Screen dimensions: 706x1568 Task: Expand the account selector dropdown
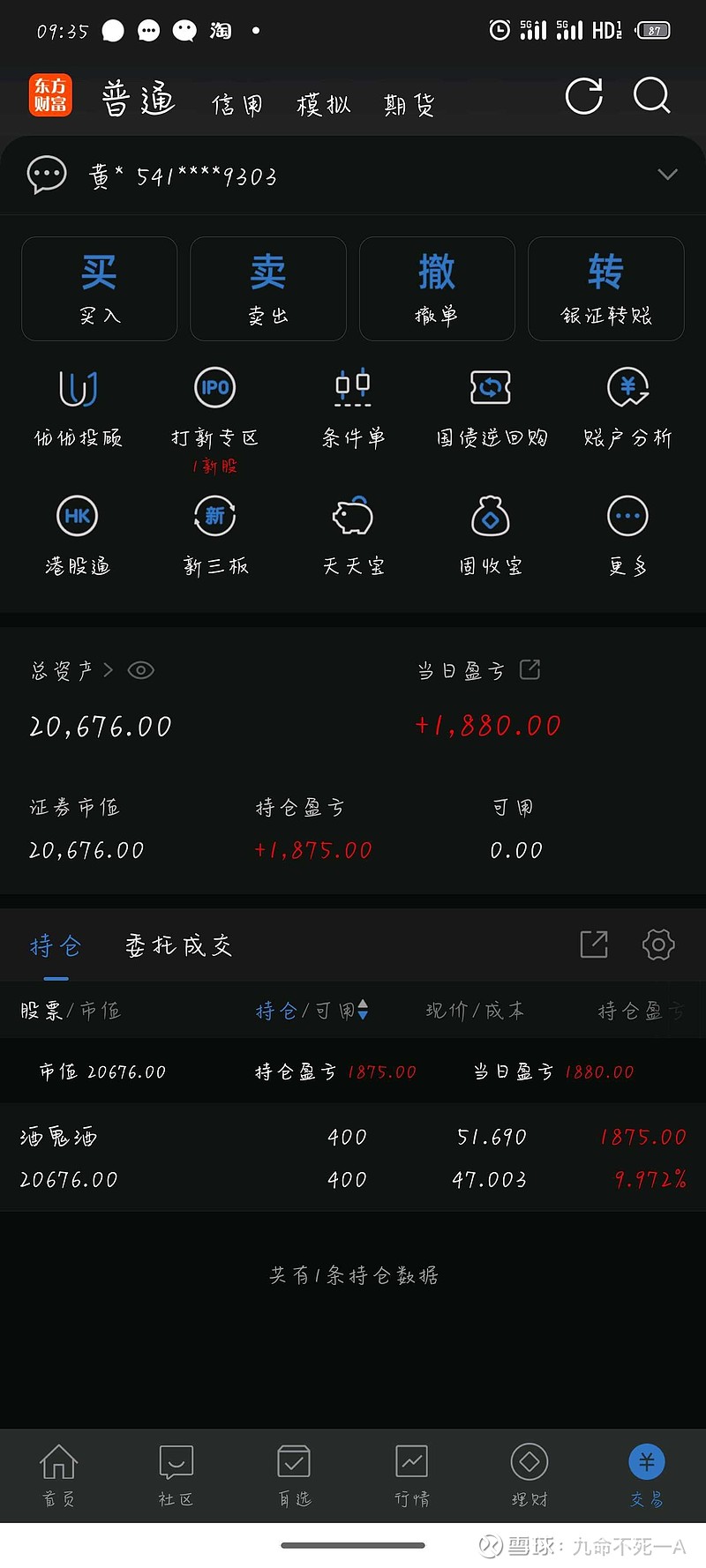(x=667, y=175)
